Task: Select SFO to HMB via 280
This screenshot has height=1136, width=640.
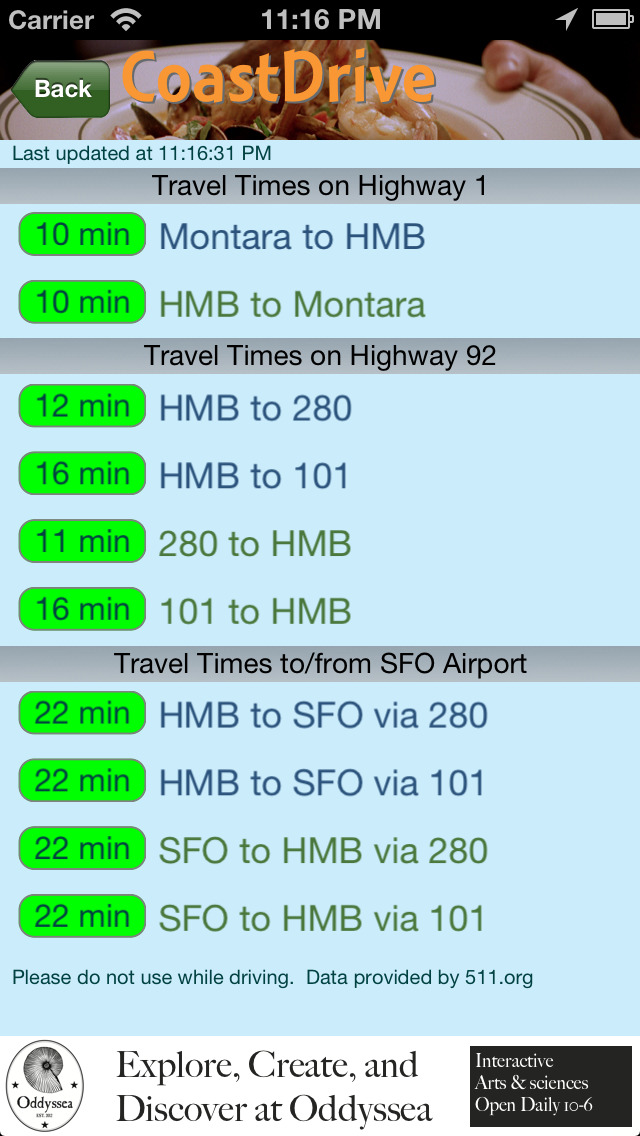Action: pyautogui.click(x=320, y=850)
